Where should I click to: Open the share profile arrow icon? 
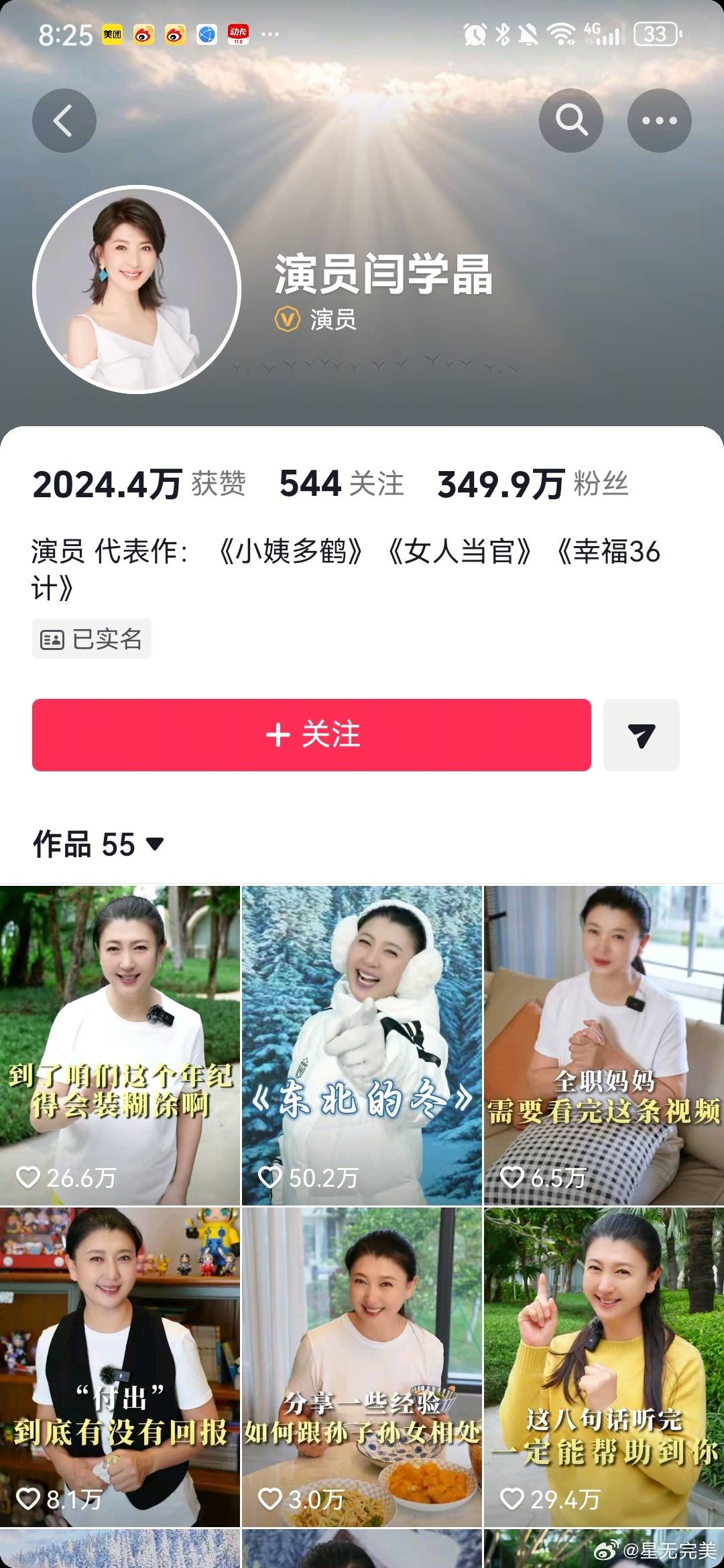coord(642,736)
